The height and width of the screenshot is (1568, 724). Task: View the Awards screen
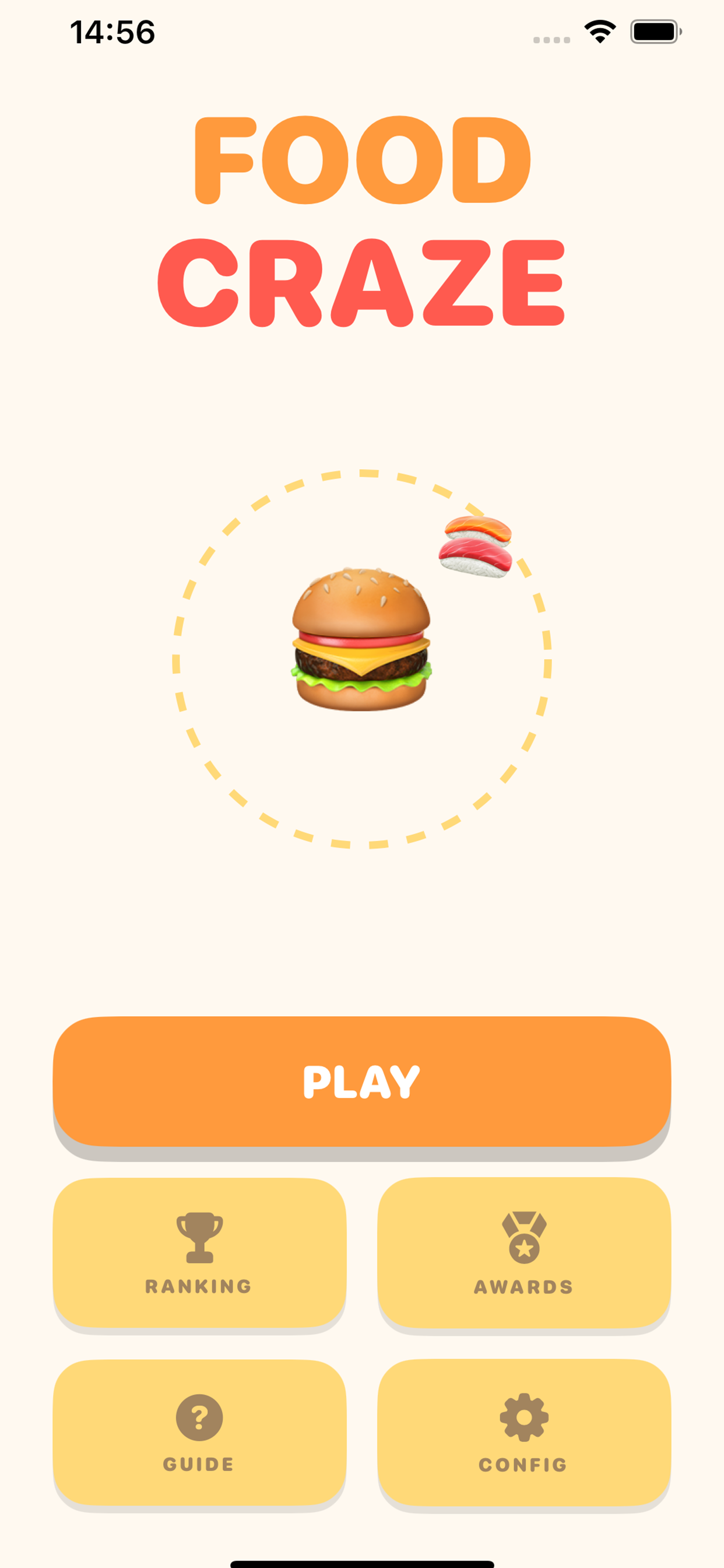click(x=524, y=1252)
